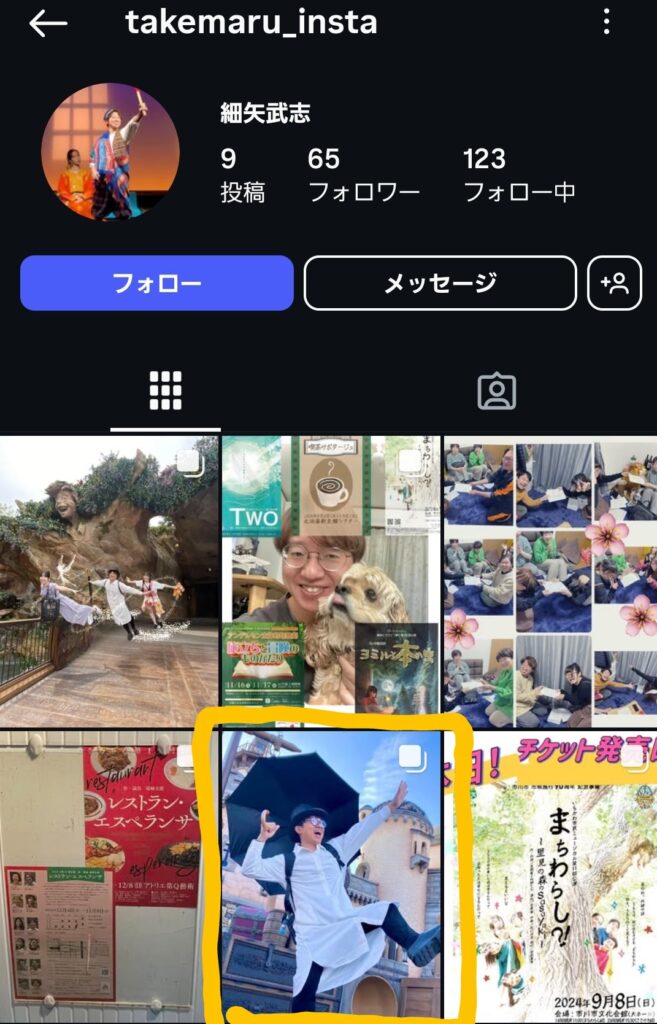Open the レストラン・エスペランサ poster post
Viewport: 657px width, 1024px height.
pyautogui.click(x=109, y=875)
